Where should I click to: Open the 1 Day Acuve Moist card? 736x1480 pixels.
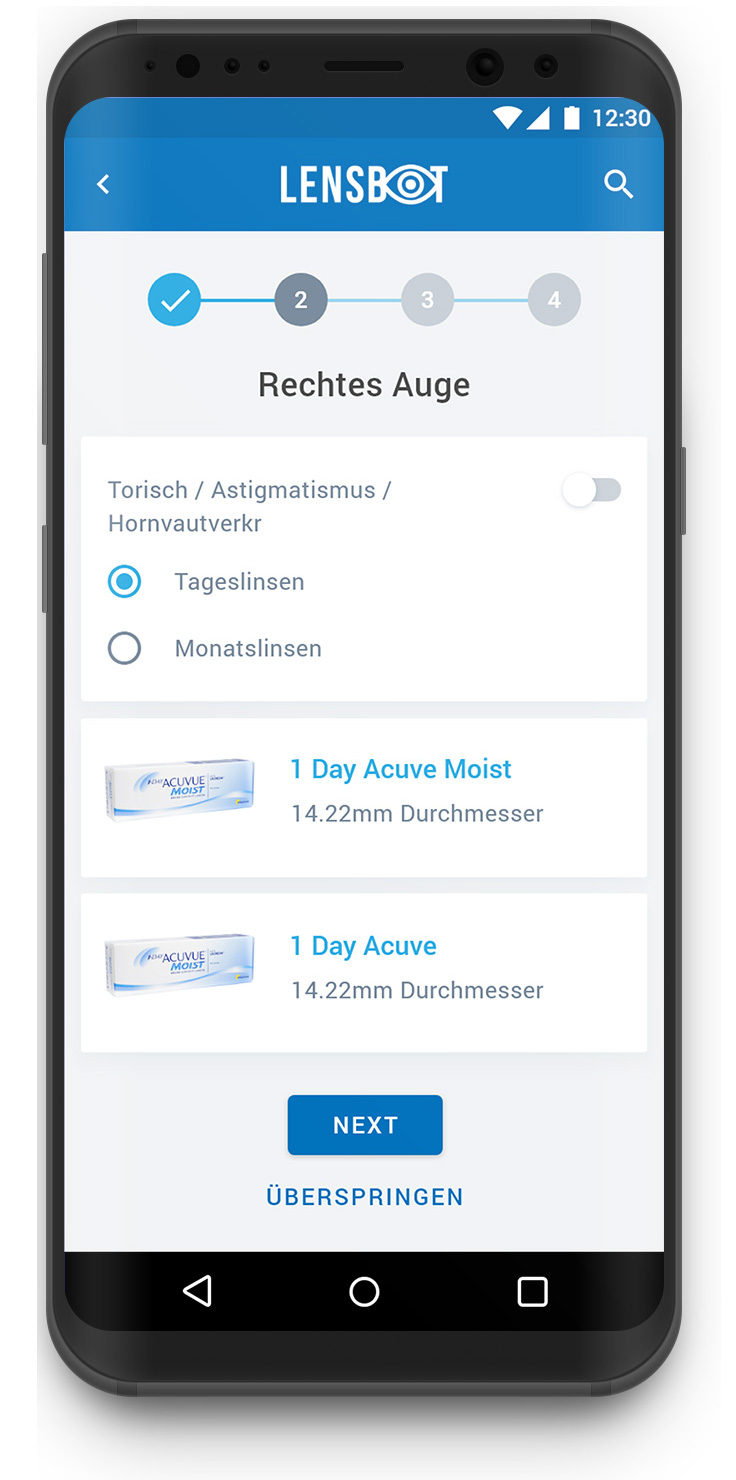pos(364,797)
